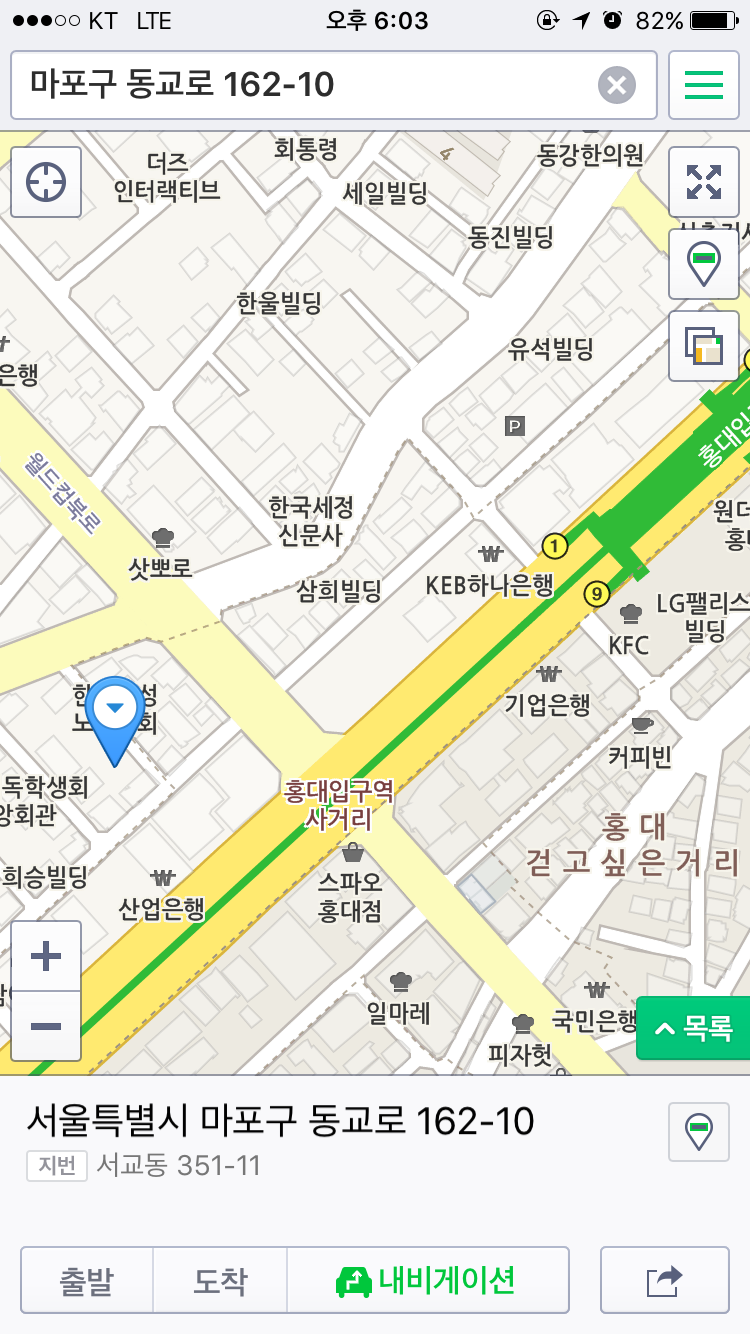Set address as 도착 destination
The image size is (750, 1334).
(x=220, y=1280)
